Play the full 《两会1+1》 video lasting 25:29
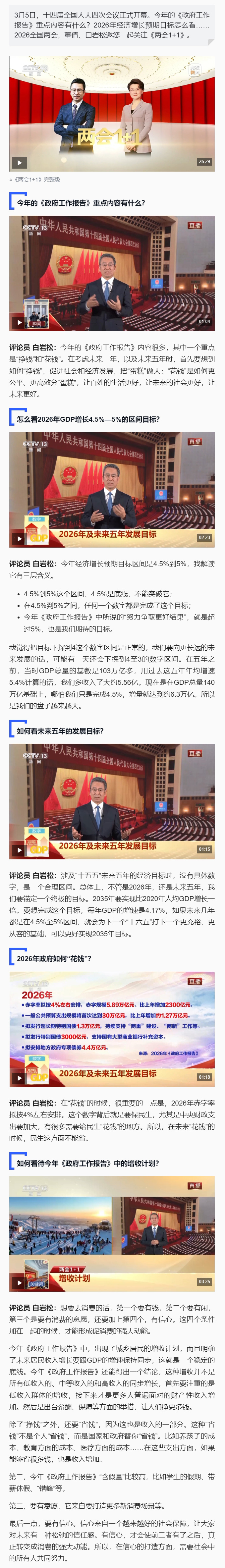Viewport: 225px width, 1568px height. click(x=19, y=163)
